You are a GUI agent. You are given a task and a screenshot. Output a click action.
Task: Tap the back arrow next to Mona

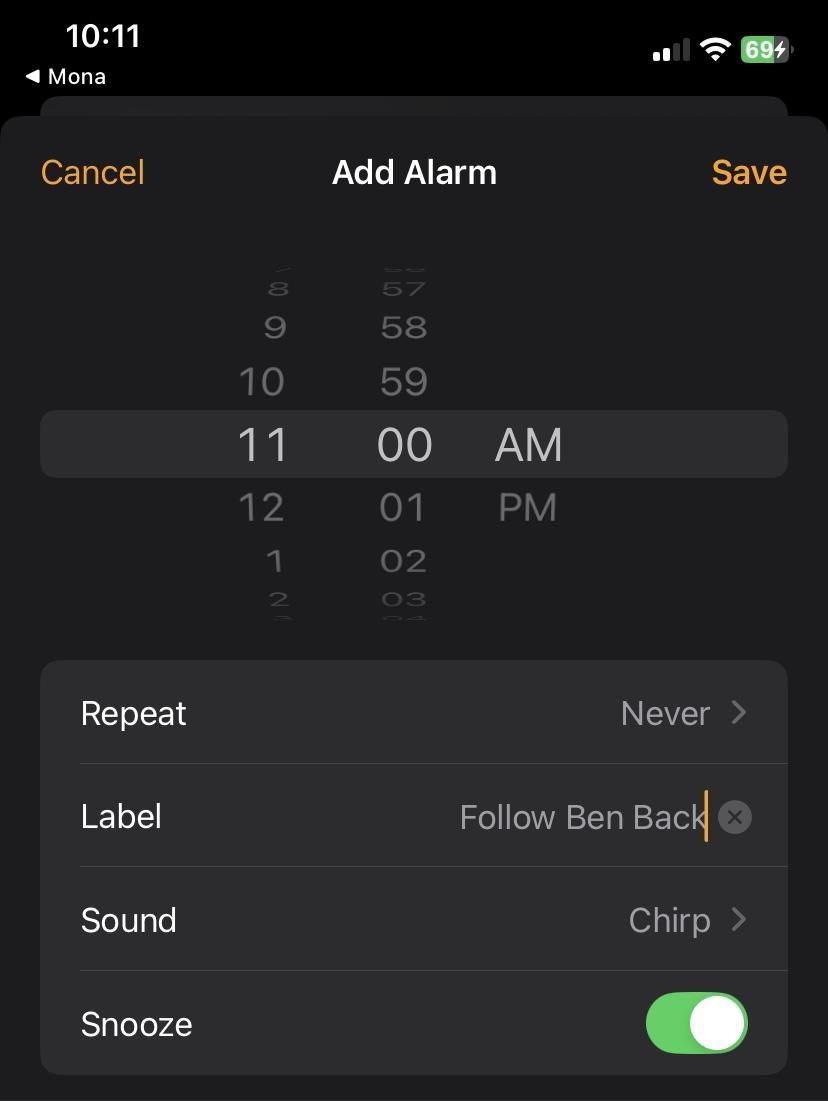point(33,76)
